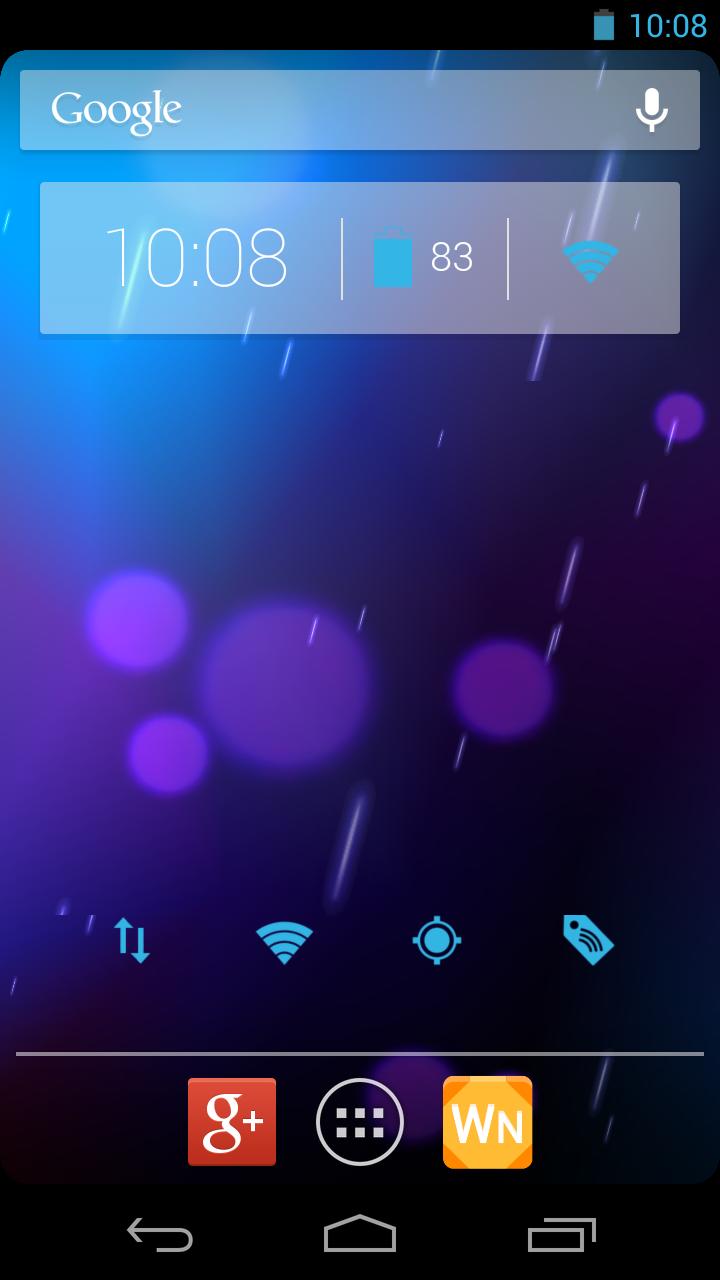The image size is (720, 1280).
Task: Show recent apps
Action: click(561, 1235)
